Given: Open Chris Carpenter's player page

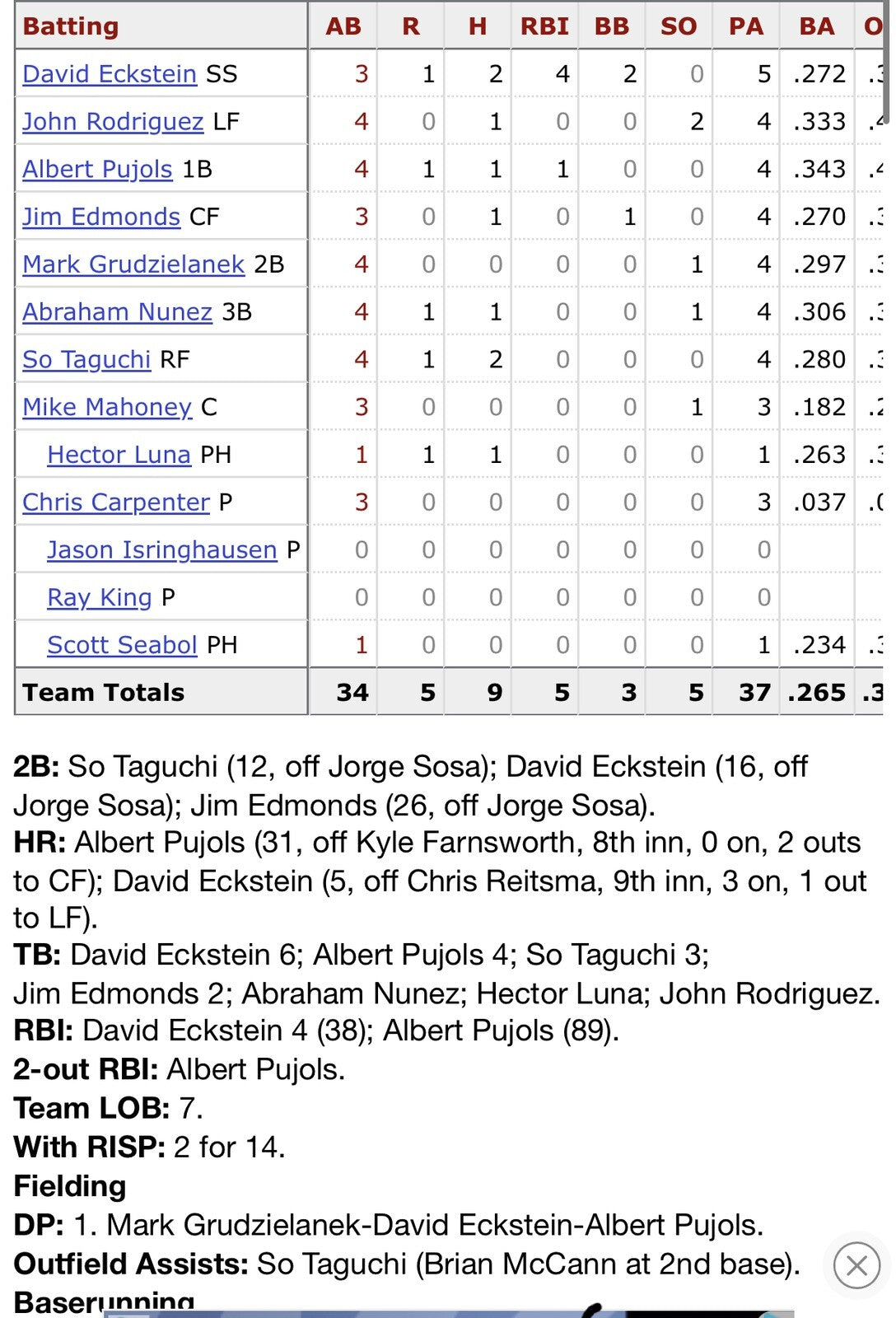Looking at the screenshot, I should [116, 502].
